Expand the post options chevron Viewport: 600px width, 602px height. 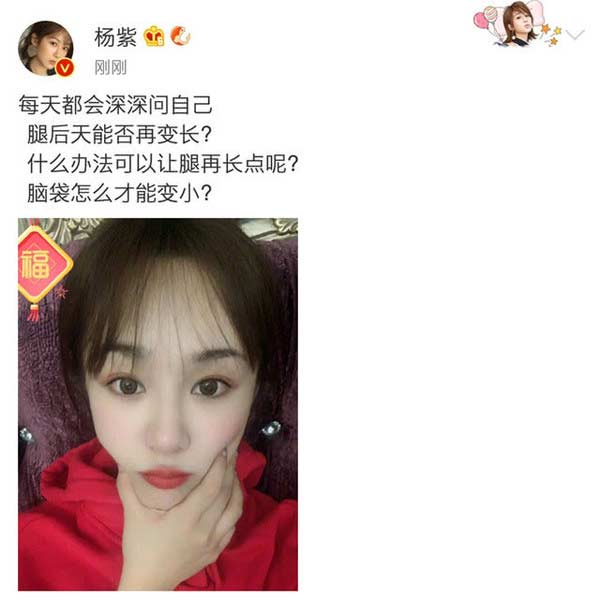tap(576, 35)
